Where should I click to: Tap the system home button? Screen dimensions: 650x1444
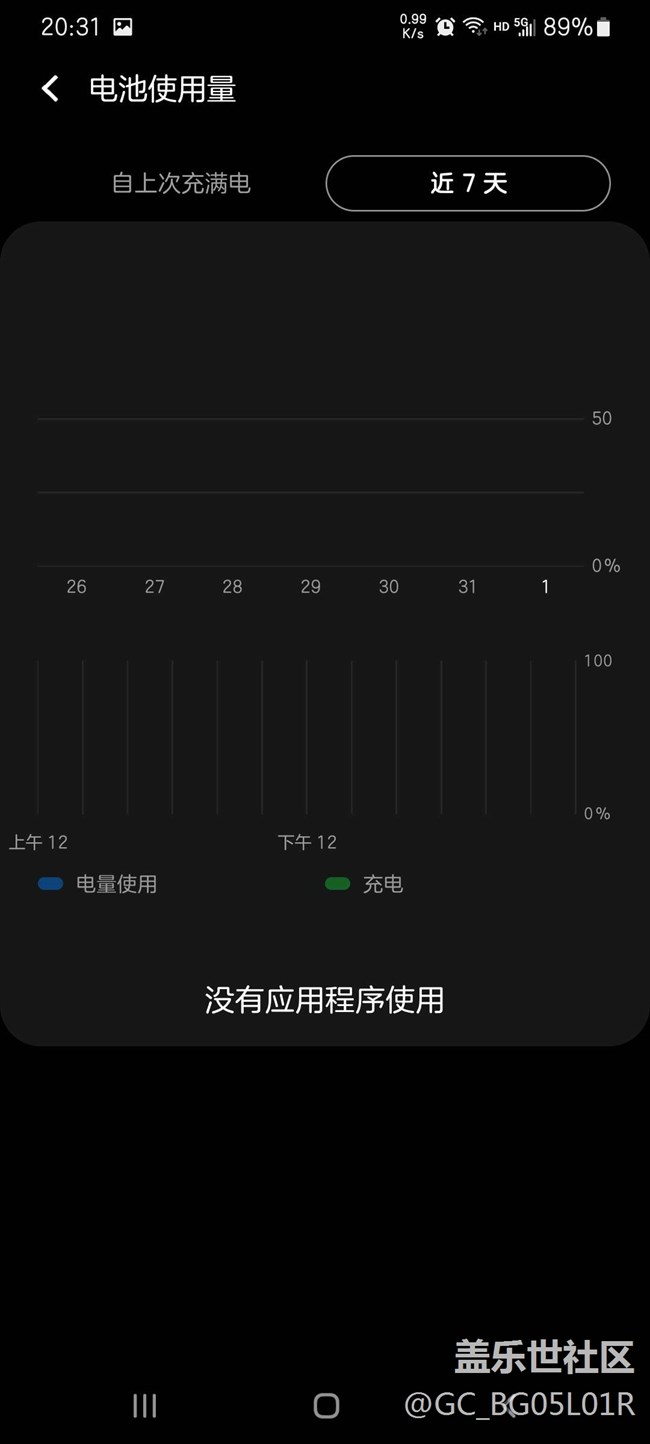coord(326,1405)
